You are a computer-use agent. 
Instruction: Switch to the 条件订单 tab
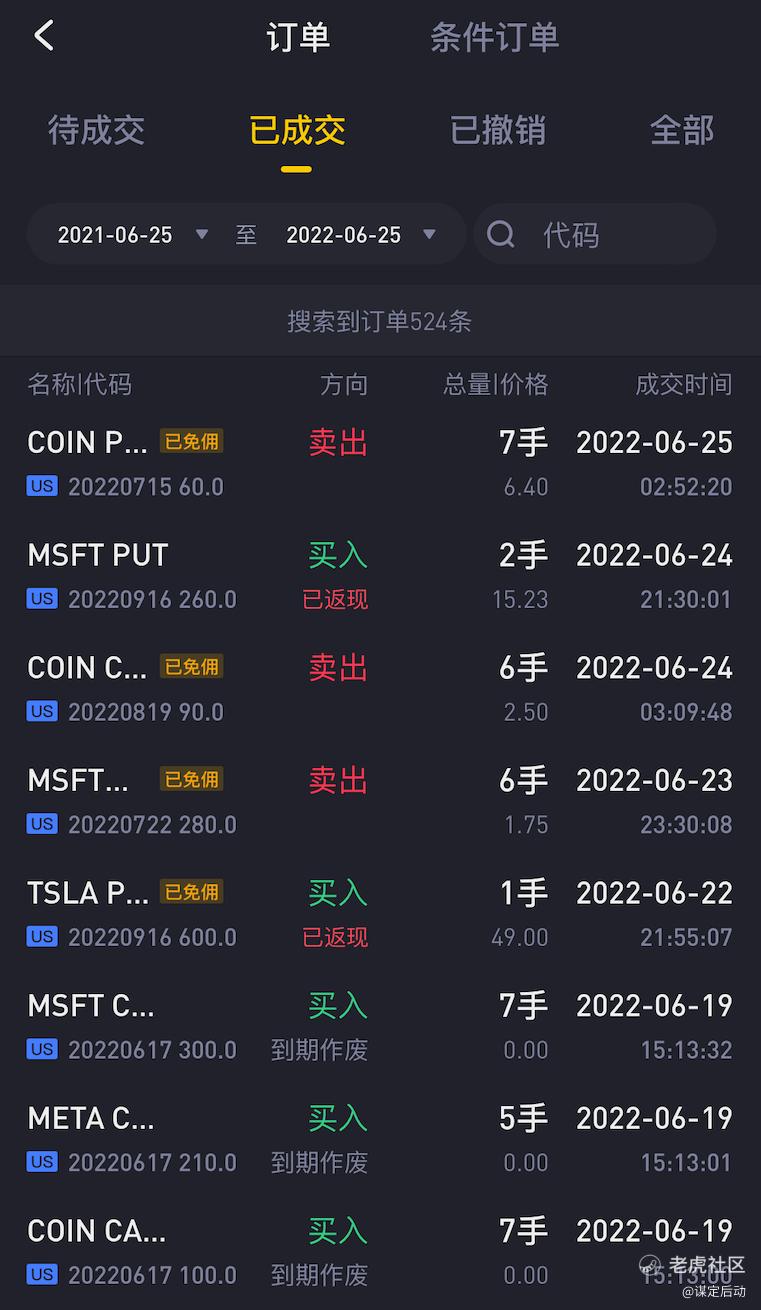point(494,38)
